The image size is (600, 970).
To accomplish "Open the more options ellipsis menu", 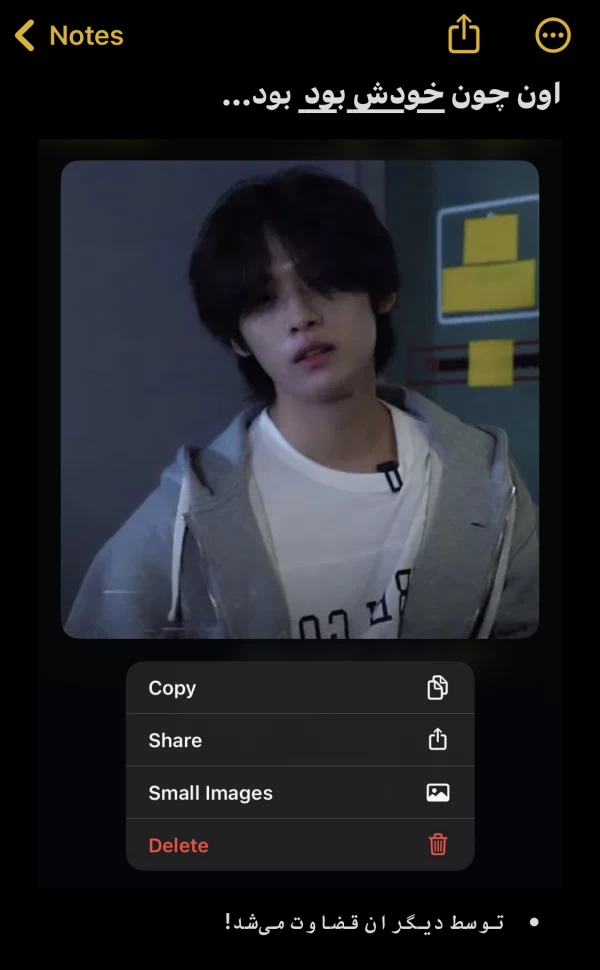I will 553,36.
